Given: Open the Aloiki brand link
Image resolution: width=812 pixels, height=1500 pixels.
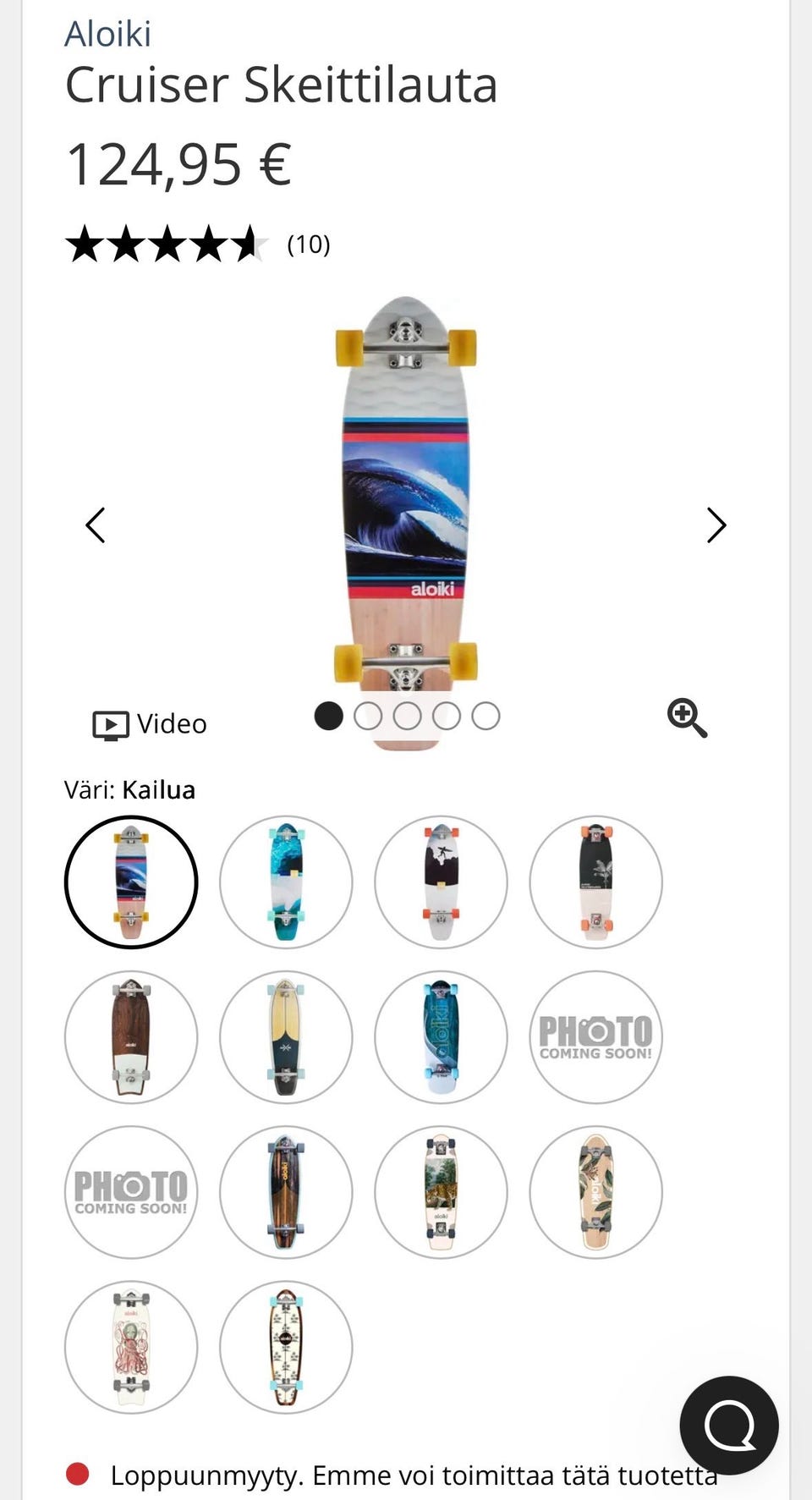Looking at the screenshot, I should 107,34.
